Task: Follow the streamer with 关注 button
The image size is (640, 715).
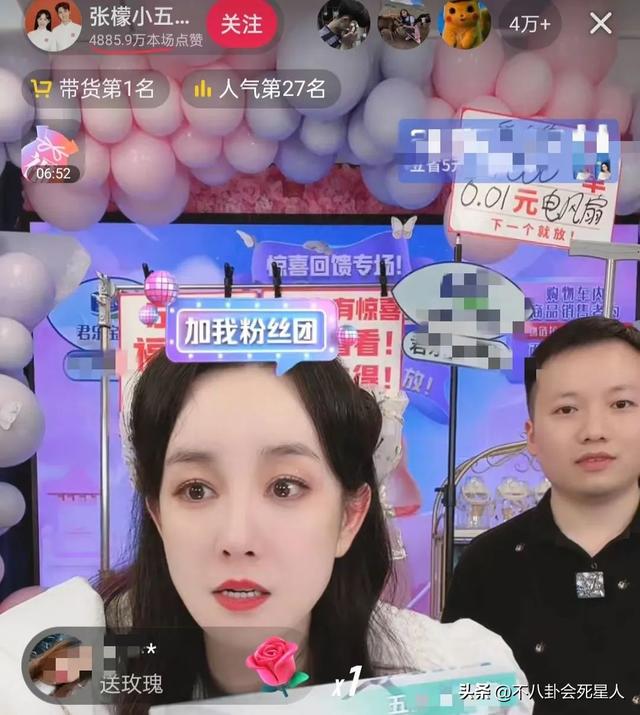Action: point(242,24)
